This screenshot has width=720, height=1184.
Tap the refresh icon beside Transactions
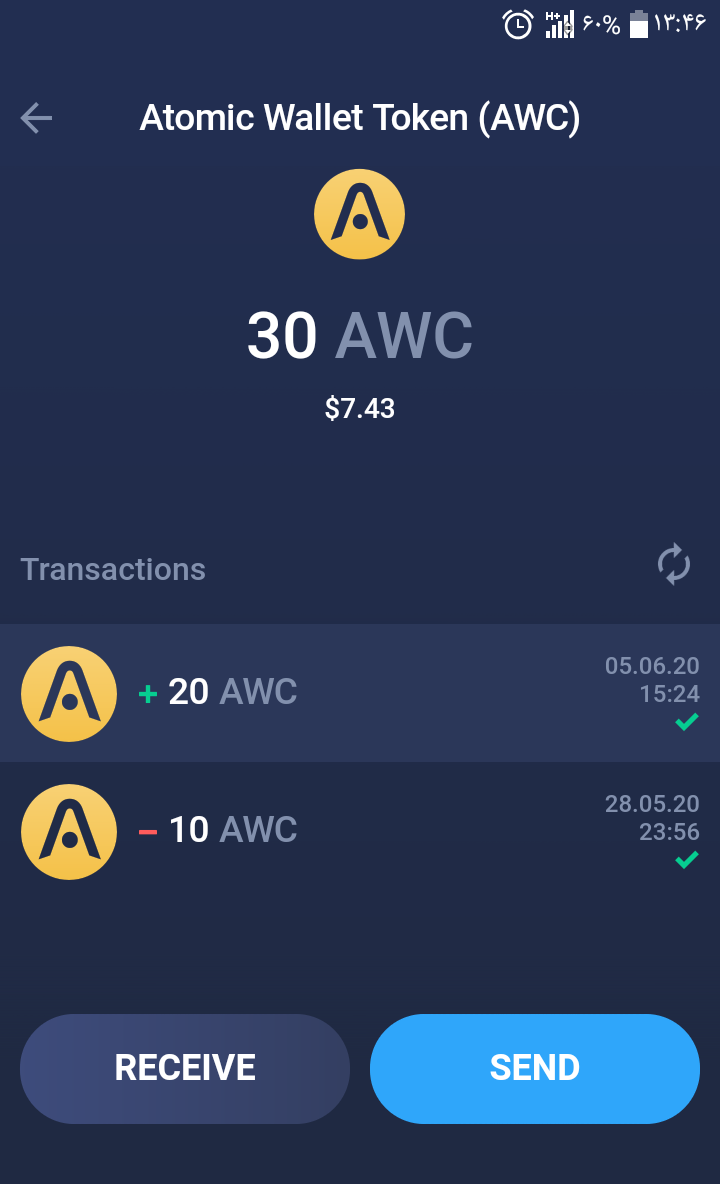(673, 563)
